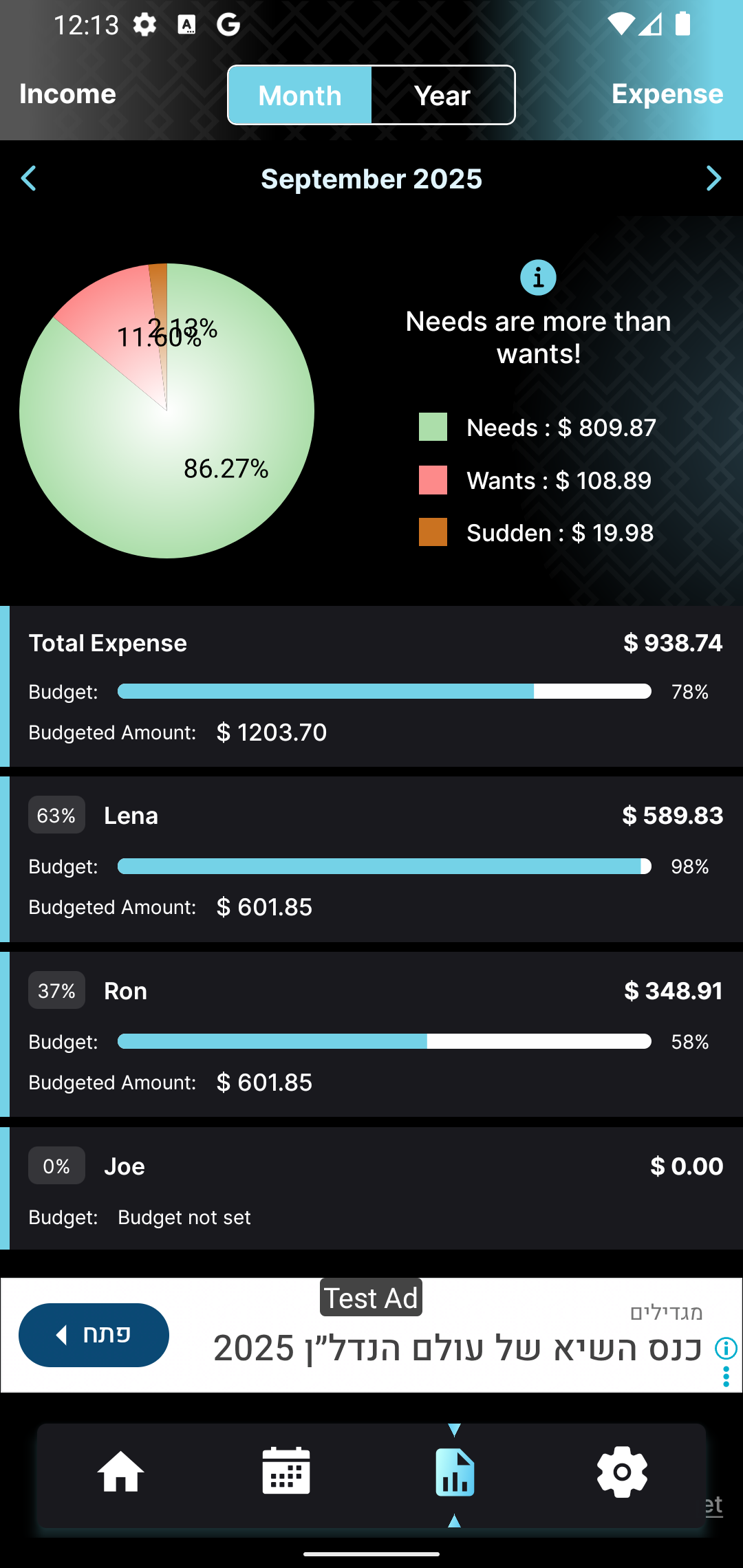Go to previous month with left chevron
The height and width of the screenshot is (1568, 743).
[x=29, y=178]
